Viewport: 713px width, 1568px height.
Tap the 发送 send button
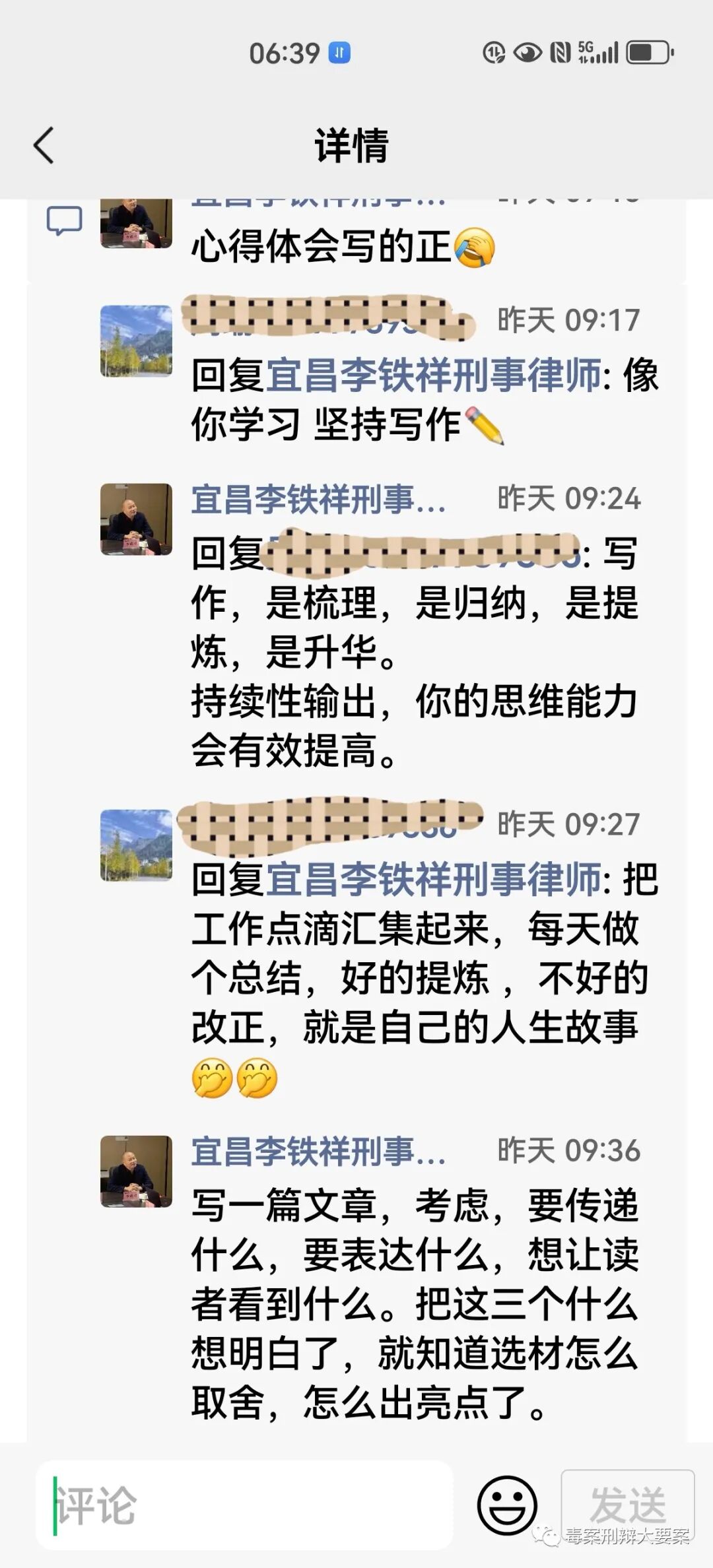coord(627,1504)
